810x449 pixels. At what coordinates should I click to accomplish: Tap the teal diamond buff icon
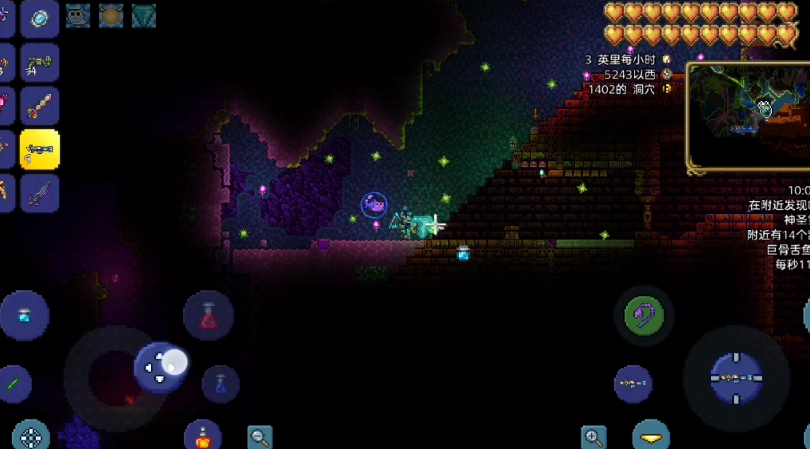[144, 15]
